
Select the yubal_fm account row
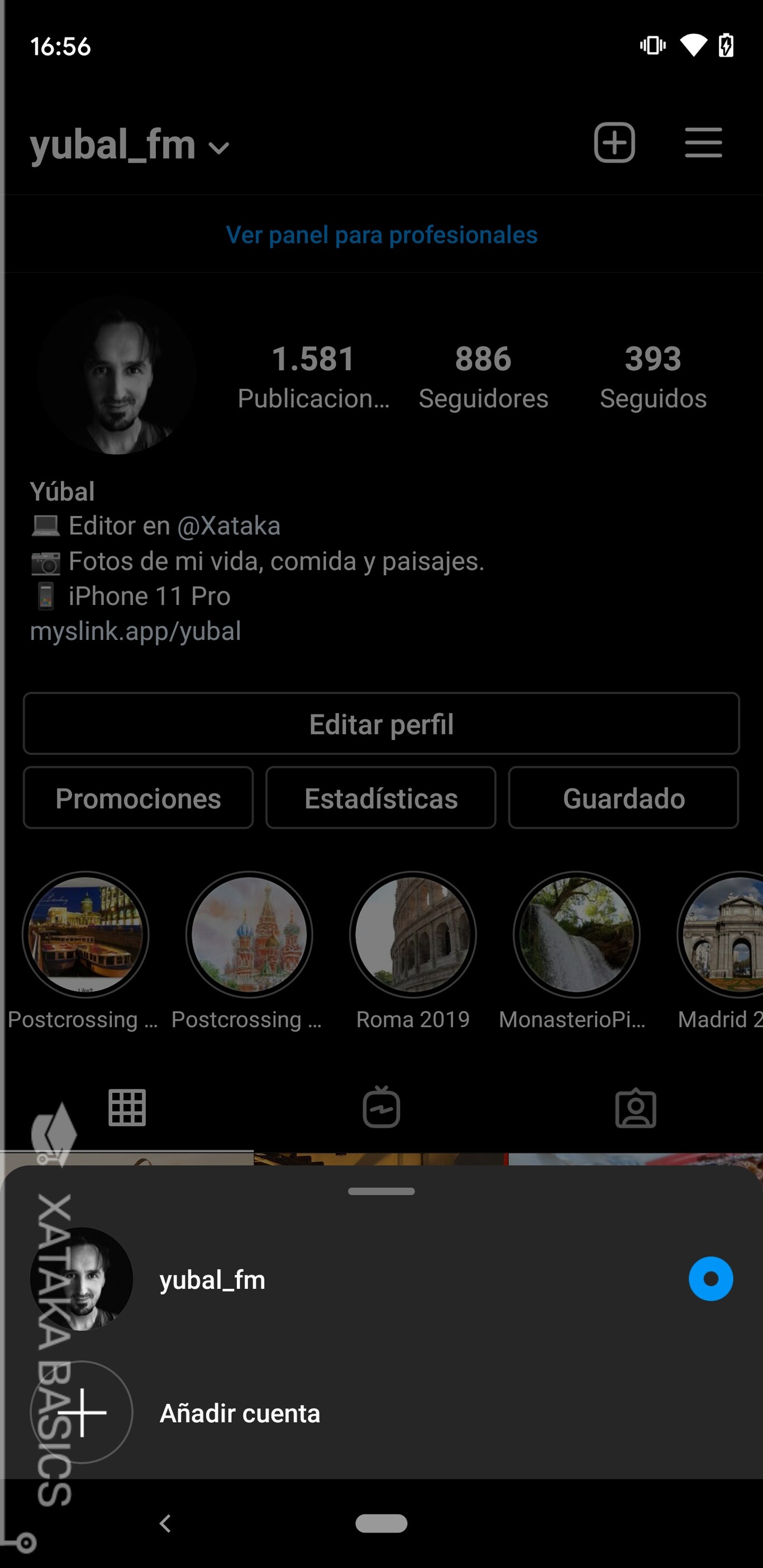point(381,1279)
